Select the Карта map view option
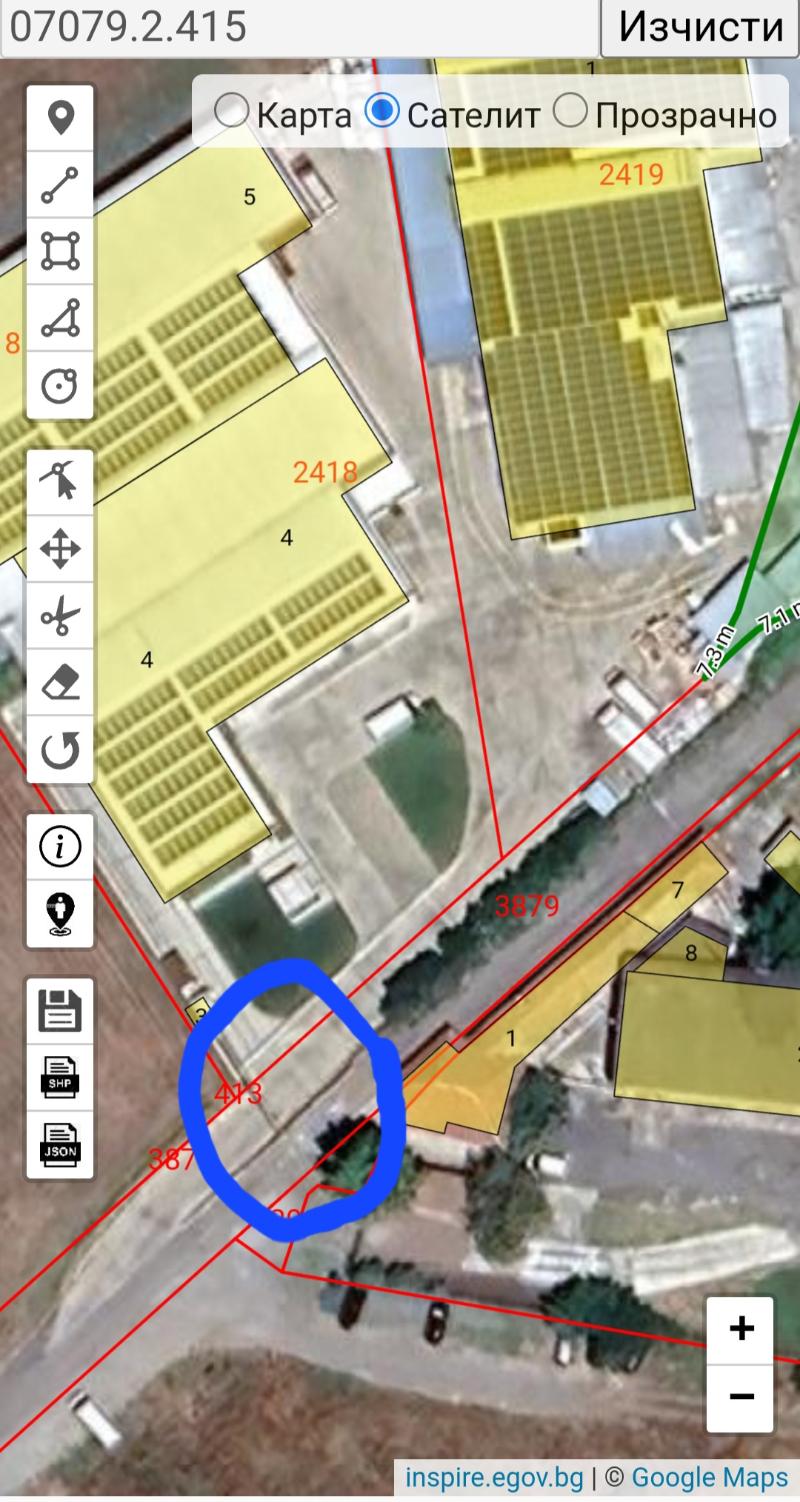 pyautogui.click(x=232, y=112)
